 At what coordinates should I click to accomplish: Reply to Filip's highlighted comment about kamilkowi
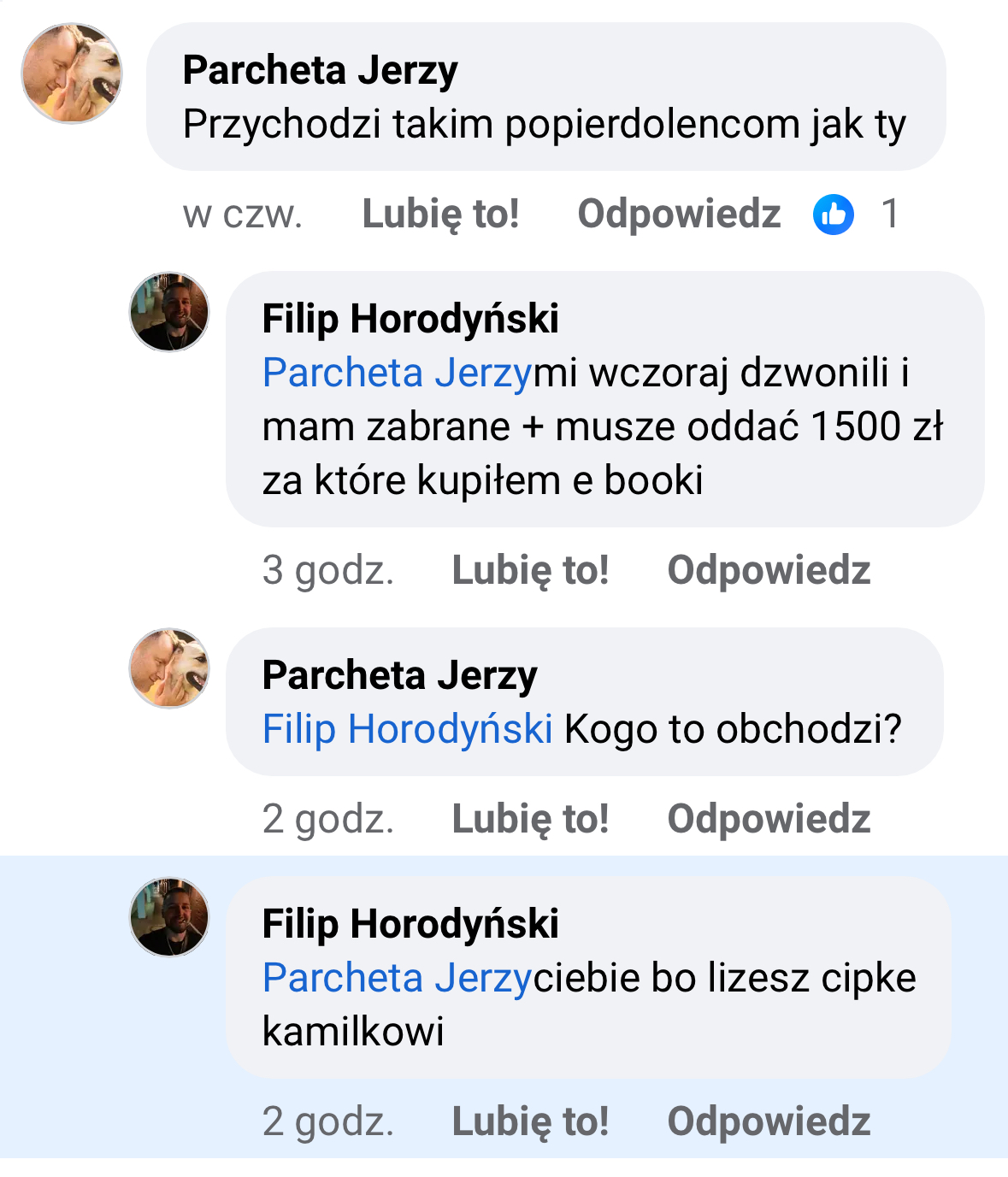click(769, 1121)
